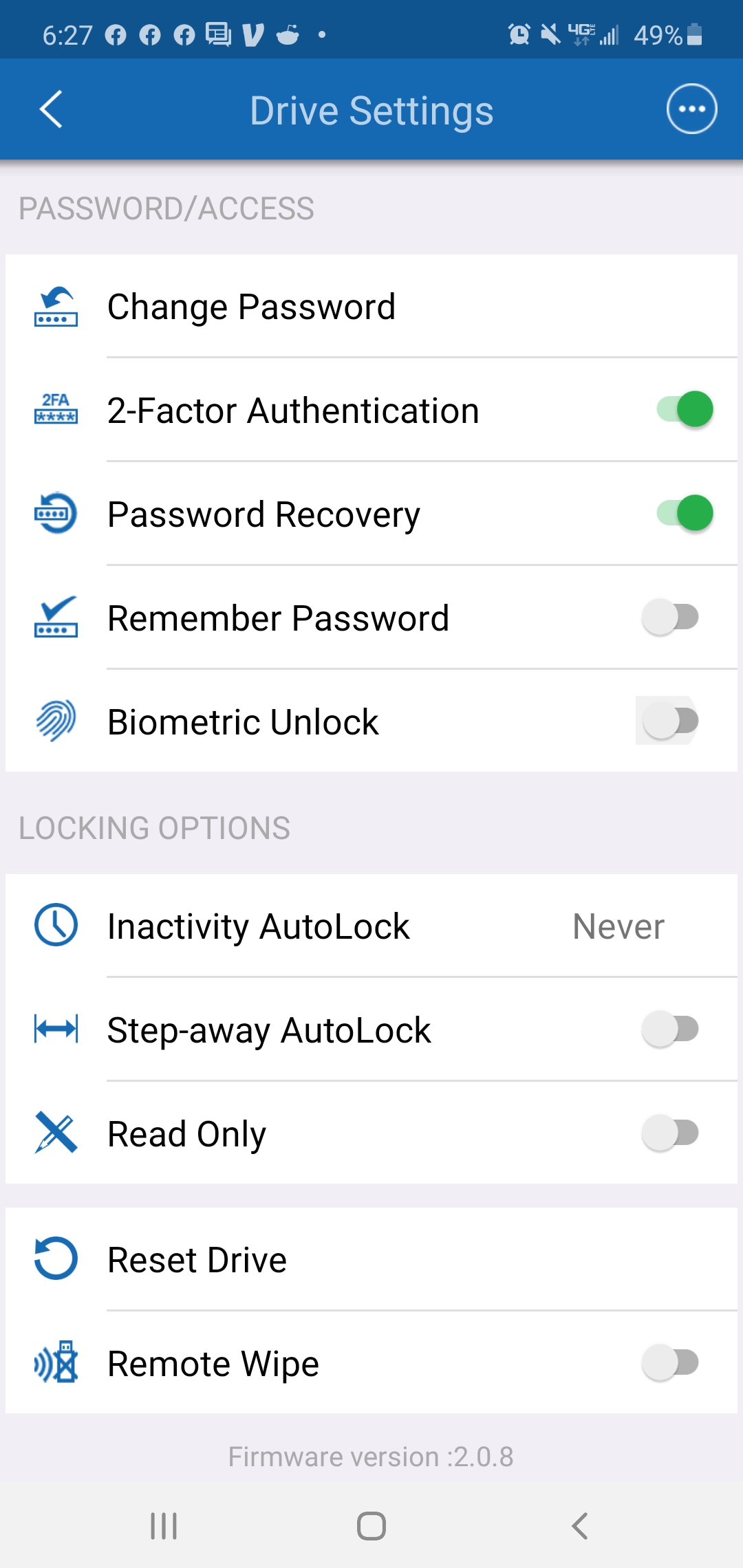The image size is (743, 1568).
Task: Click the clock icon next to Inactivity AutoLock
Action: [55, 926]
